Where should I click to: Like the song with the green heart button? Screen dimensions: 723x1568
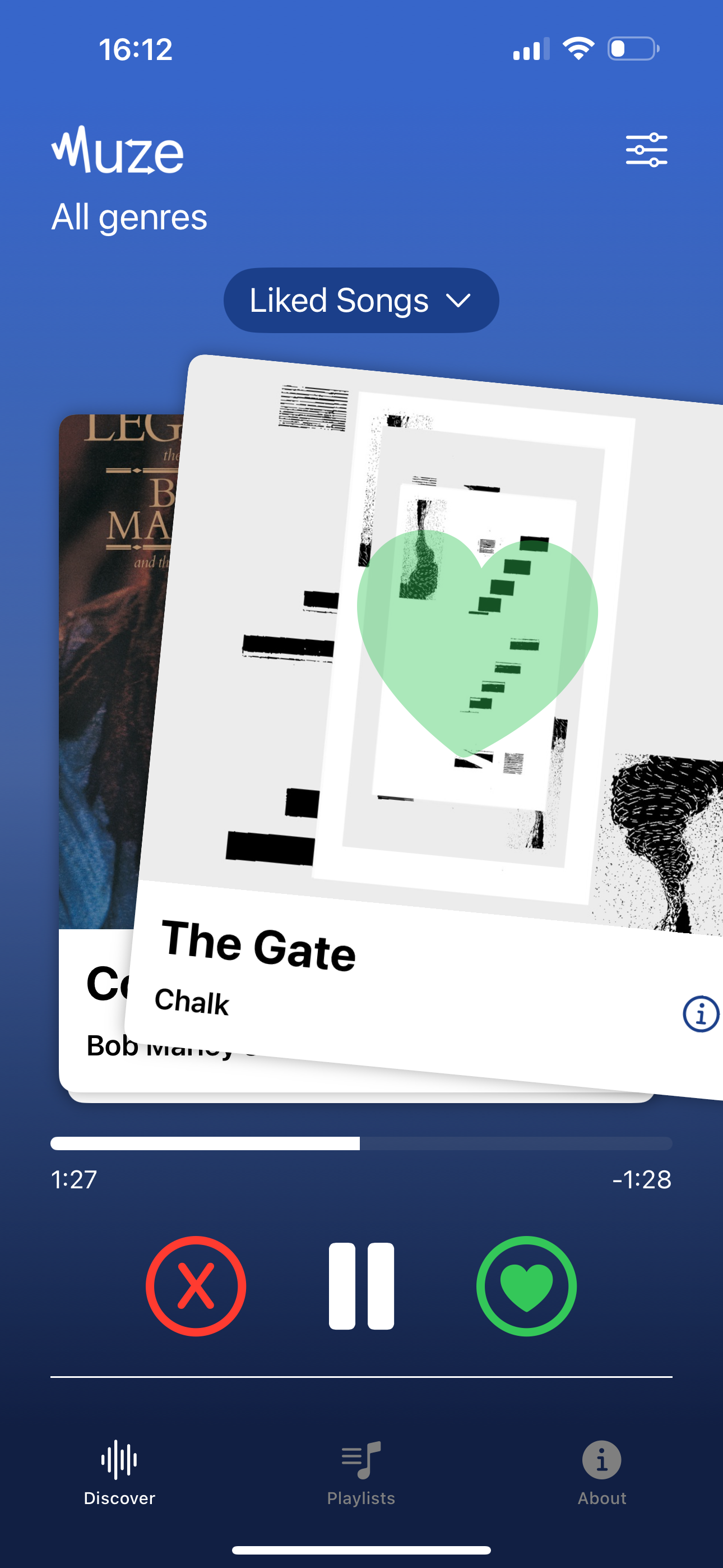click(x=526, y=1285)
